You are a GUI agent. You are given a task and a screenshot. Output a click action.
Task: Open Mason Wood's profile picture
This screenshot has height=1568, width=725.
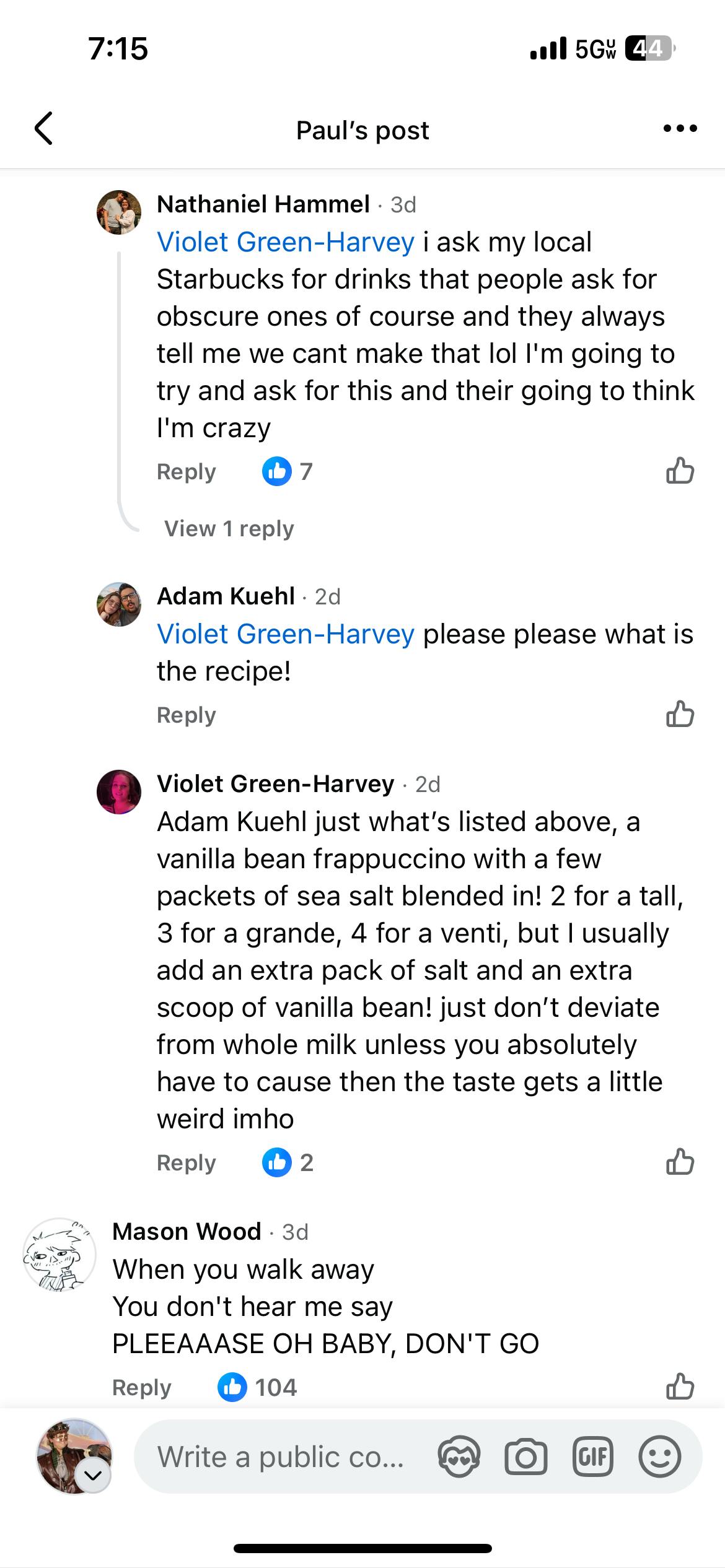tap(59, 1255)
